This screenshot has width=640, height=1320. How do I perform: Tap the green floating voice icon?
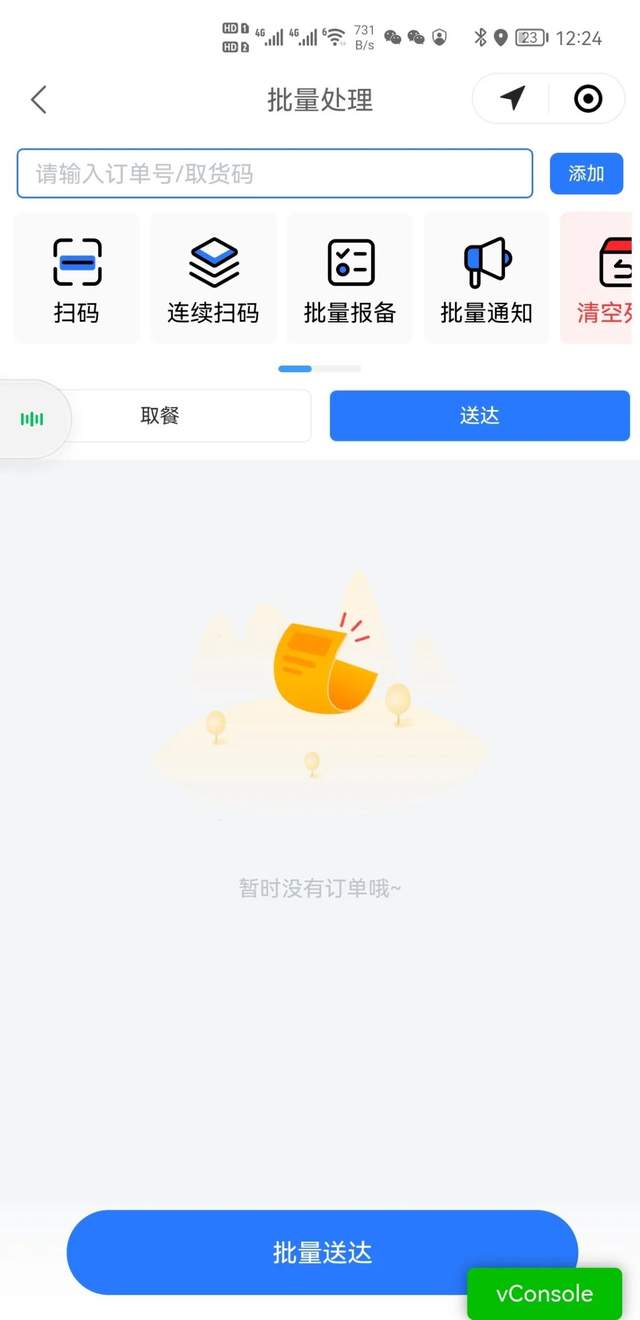(32, 419)
